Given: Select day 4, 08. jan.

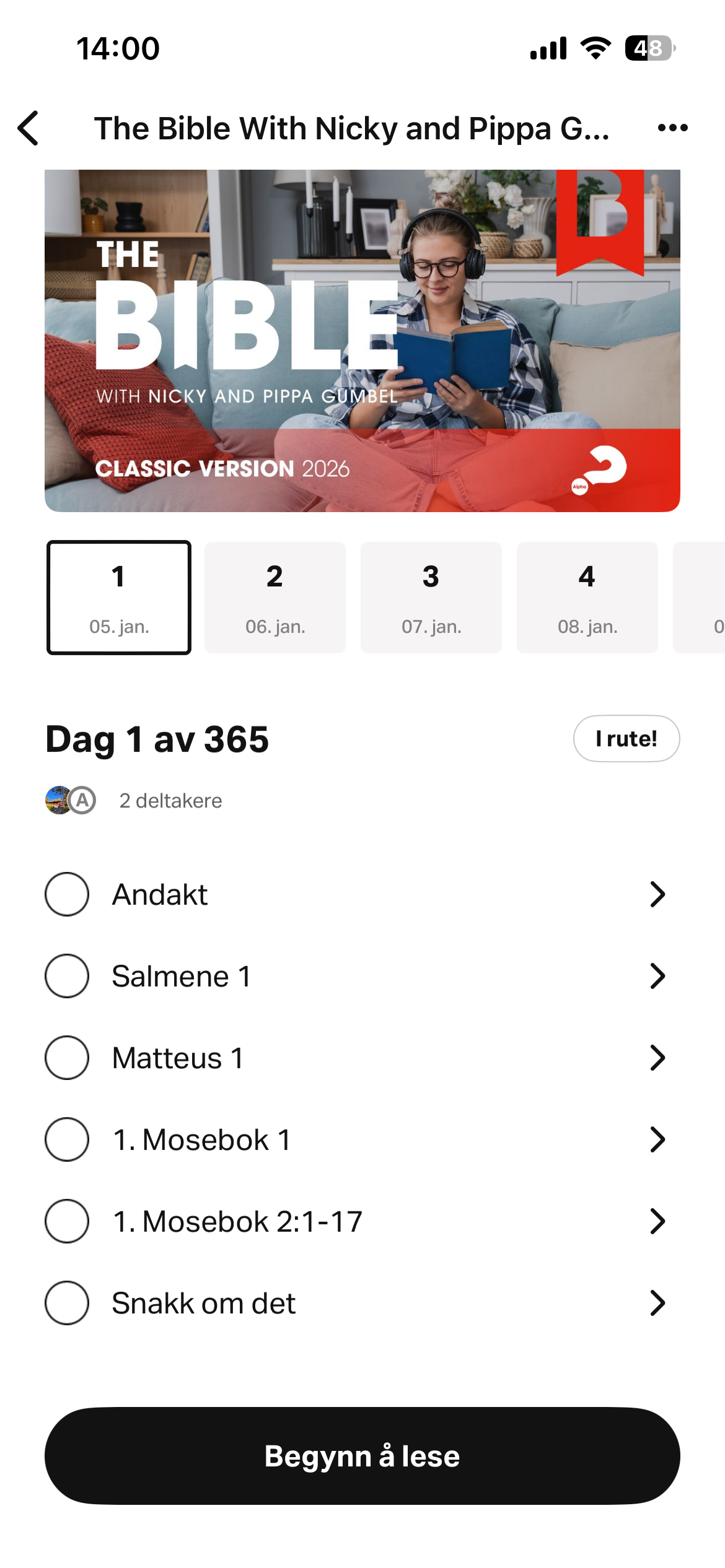Looking at the screenshot, I should pos(586,597).
